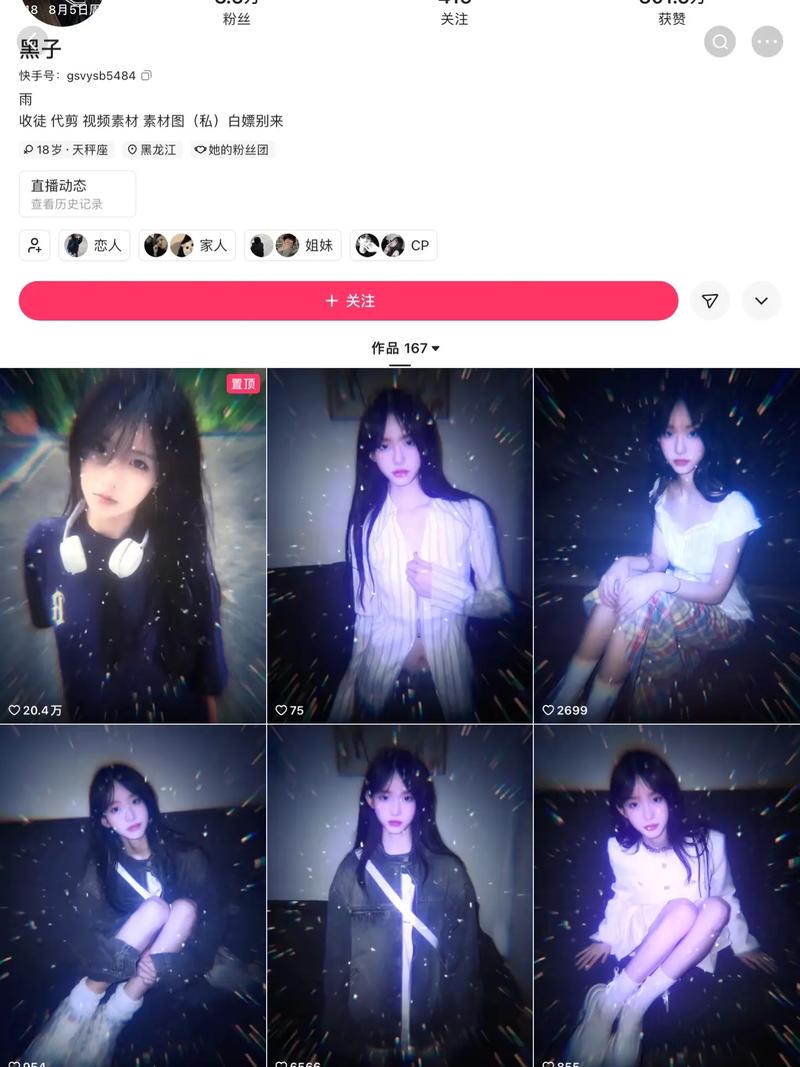
Task: Open the video with 75 likes
Action: click(x=400, y=545)
